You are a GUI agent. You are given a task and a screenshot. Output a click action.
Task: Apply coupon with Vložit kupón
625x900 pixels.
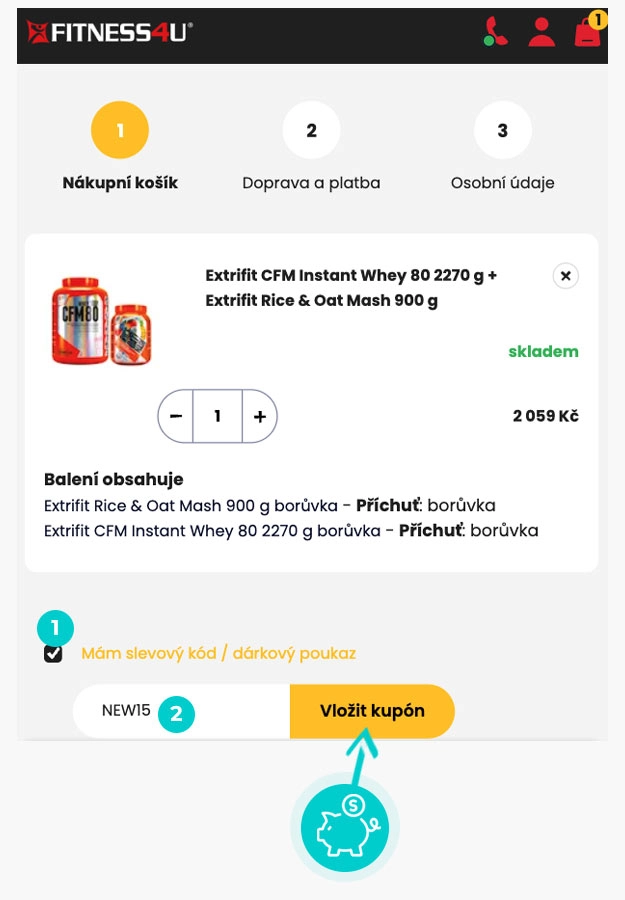click(372, 711)
